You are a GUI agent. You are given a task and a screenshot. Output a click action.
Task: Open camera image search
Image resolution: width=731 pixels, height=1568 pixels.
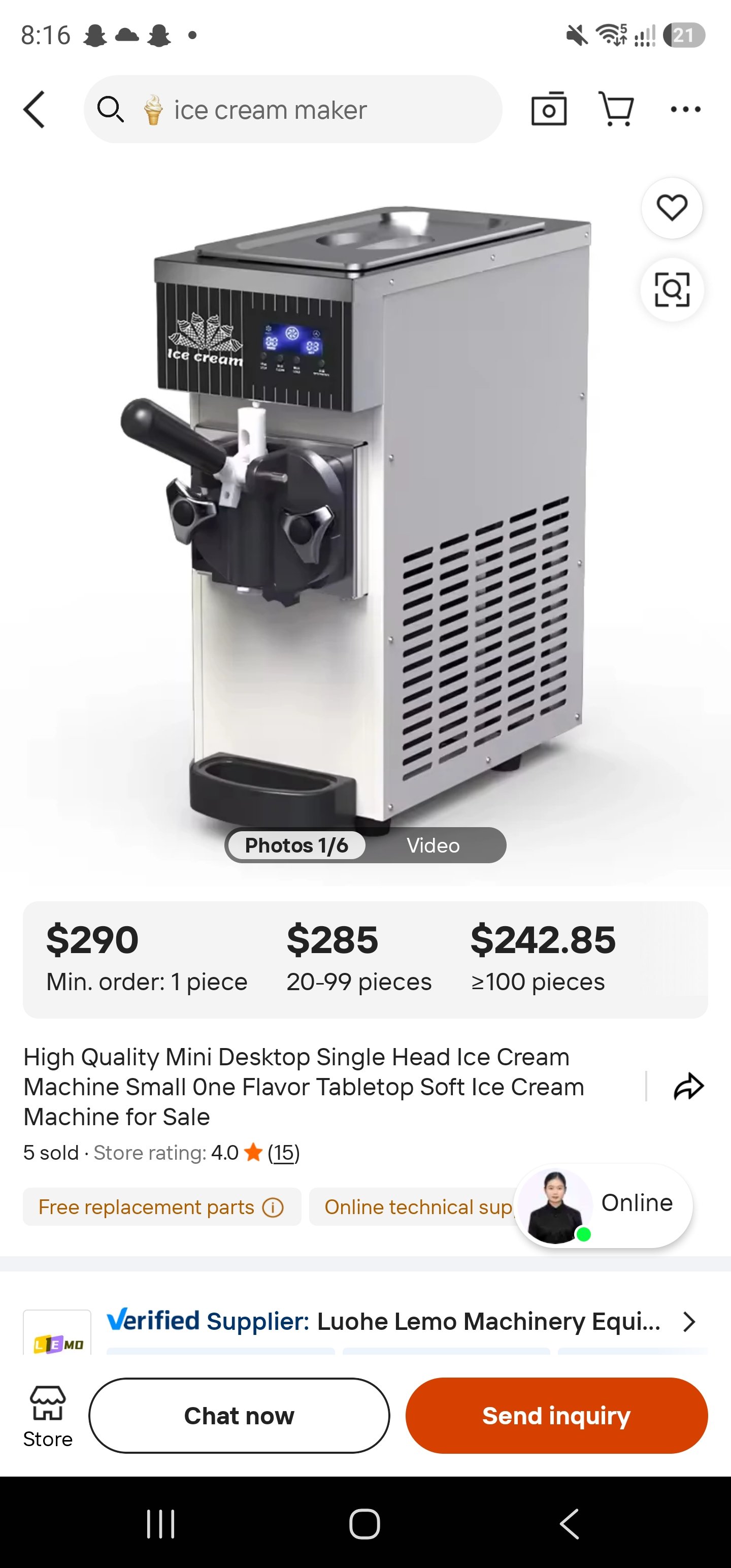(548, 109)
